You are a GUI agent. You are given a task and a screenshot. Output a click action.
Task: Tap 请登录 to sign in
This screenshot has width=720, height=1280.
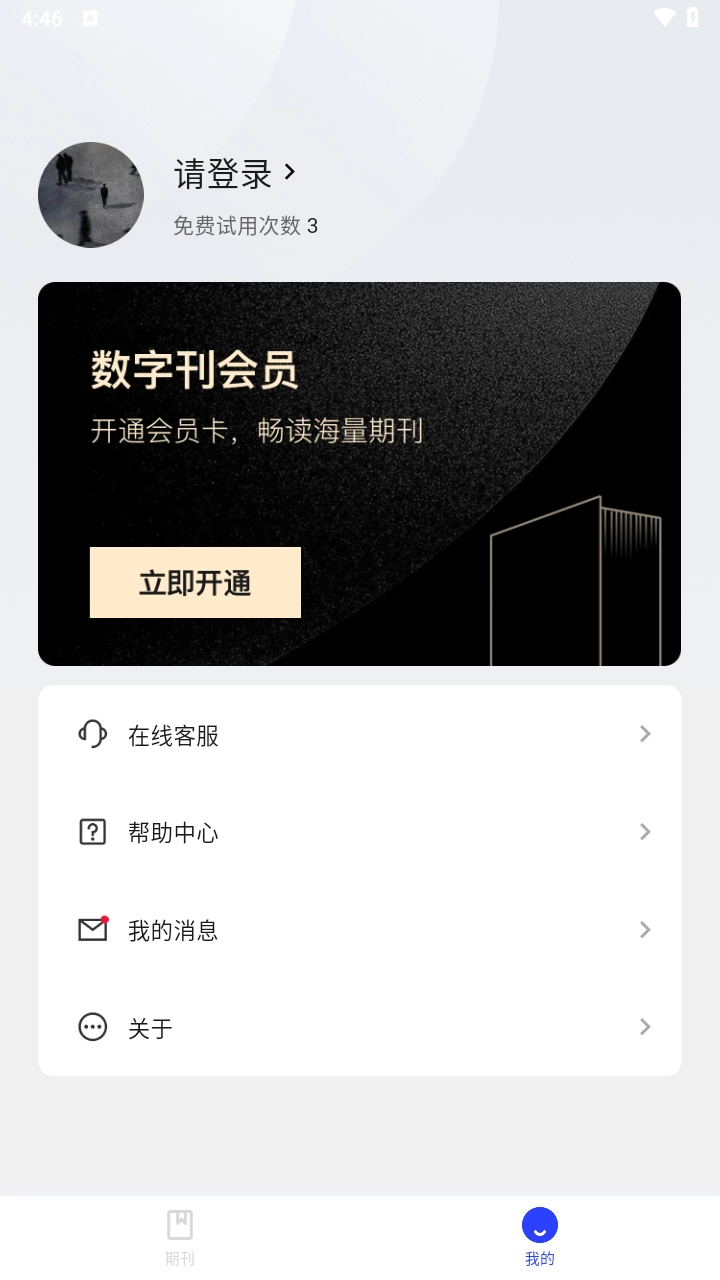pos(235,174)
